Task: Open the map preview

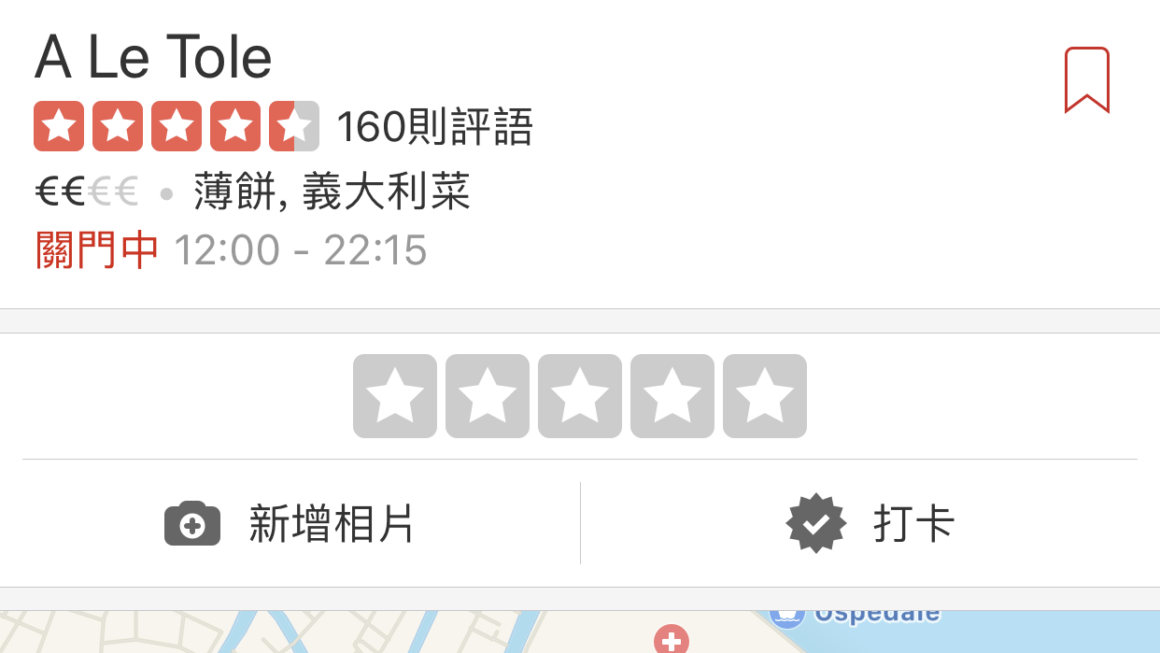Action: pyautogui.click(x=580, y=632)
